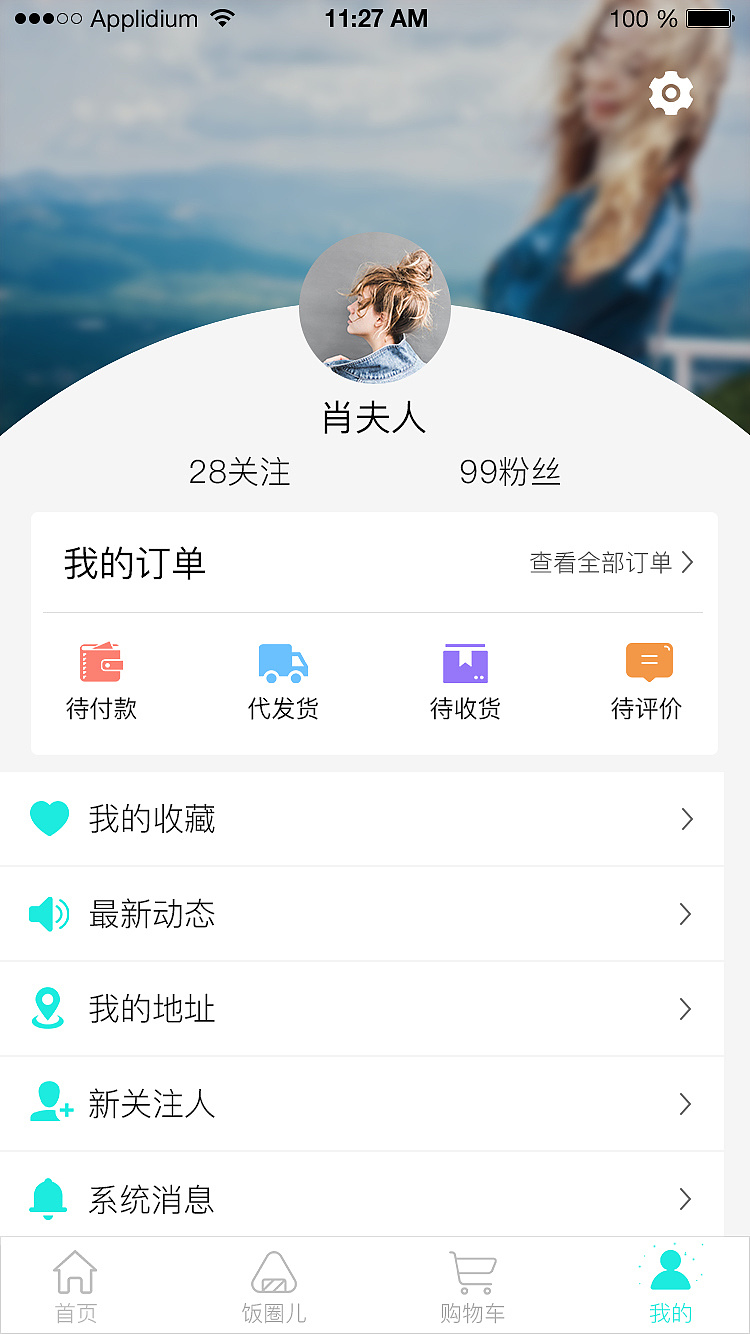Click the user's profile avatar photo
Screen dimensions: 750x1334
[375, 308]
